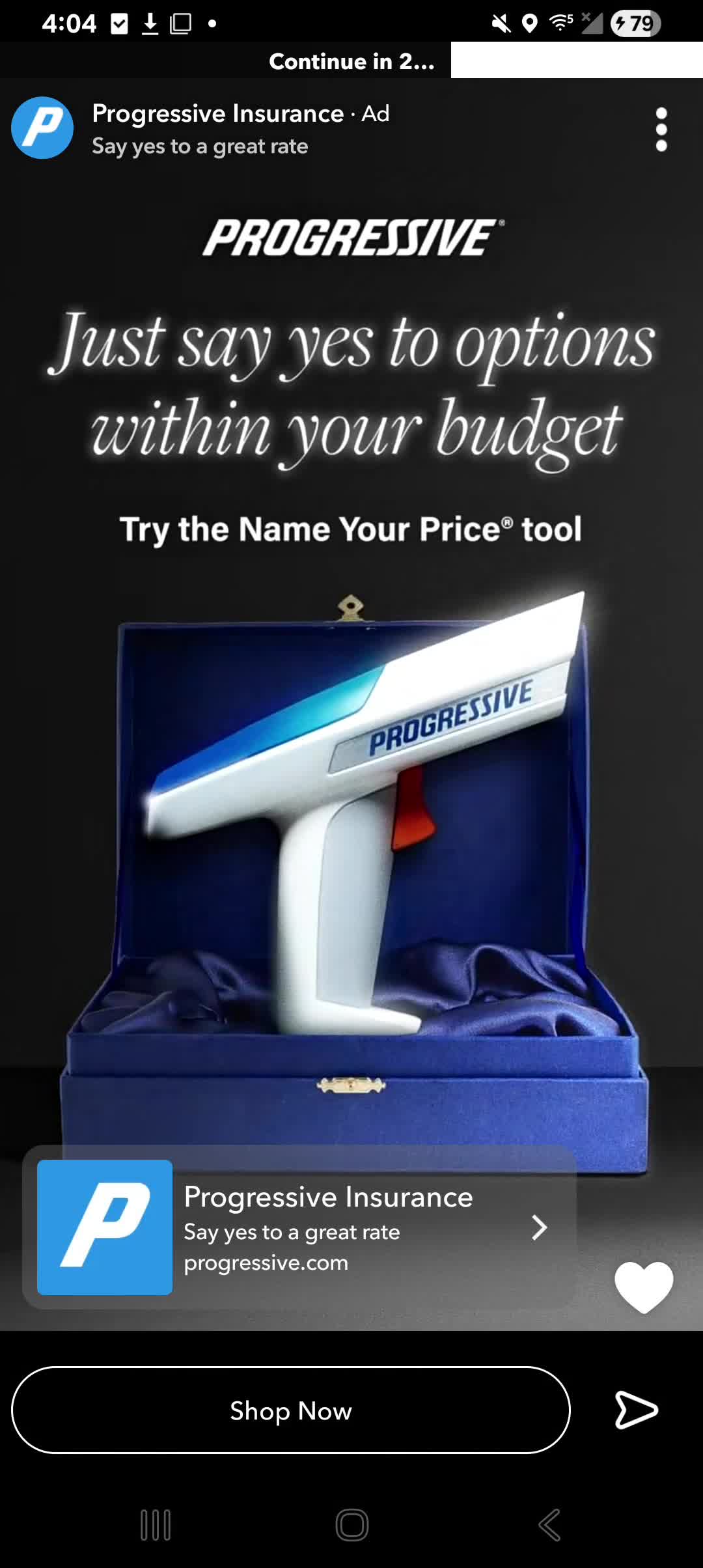
Task: Go to the system home screen
Action: click(352, 1525)
